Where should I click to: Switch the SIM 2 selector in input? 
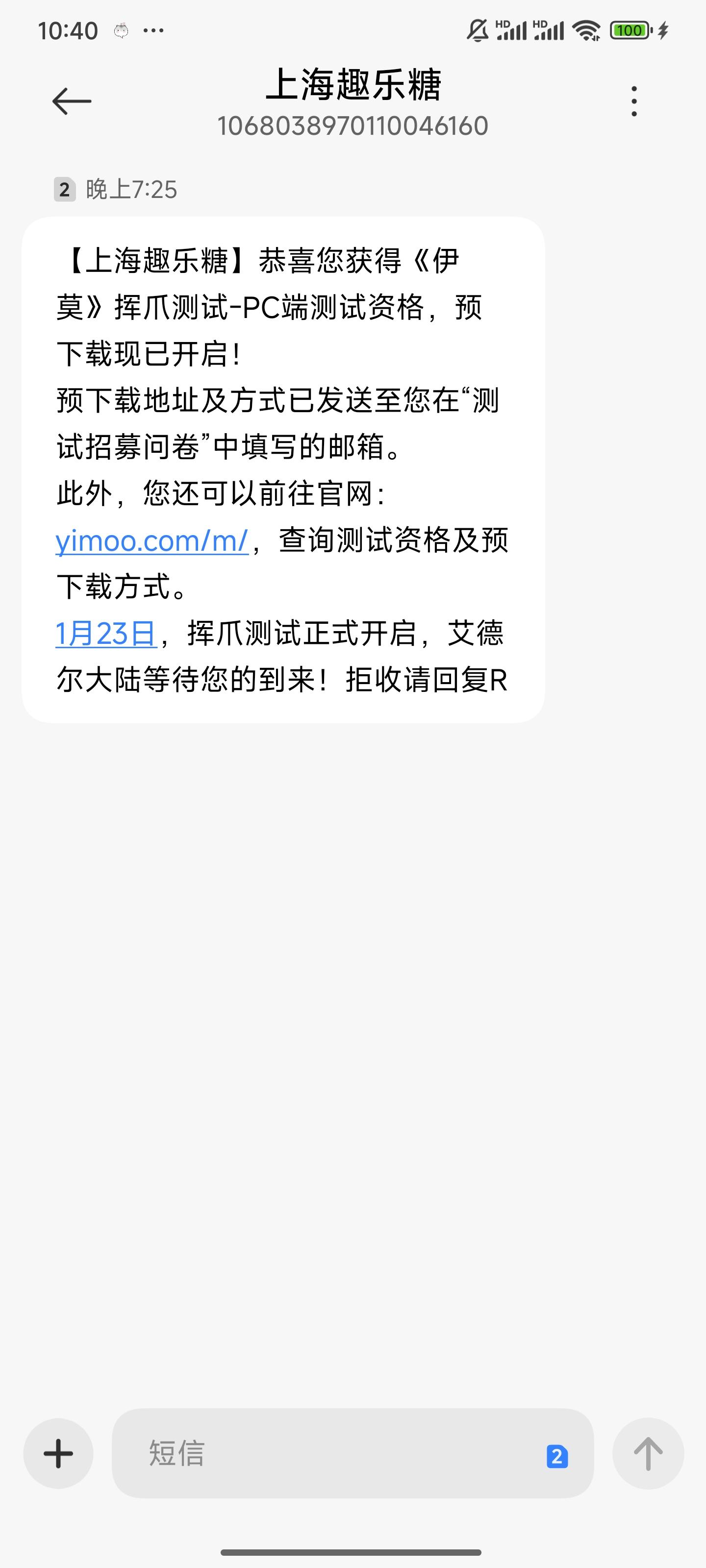point(557,1456)
